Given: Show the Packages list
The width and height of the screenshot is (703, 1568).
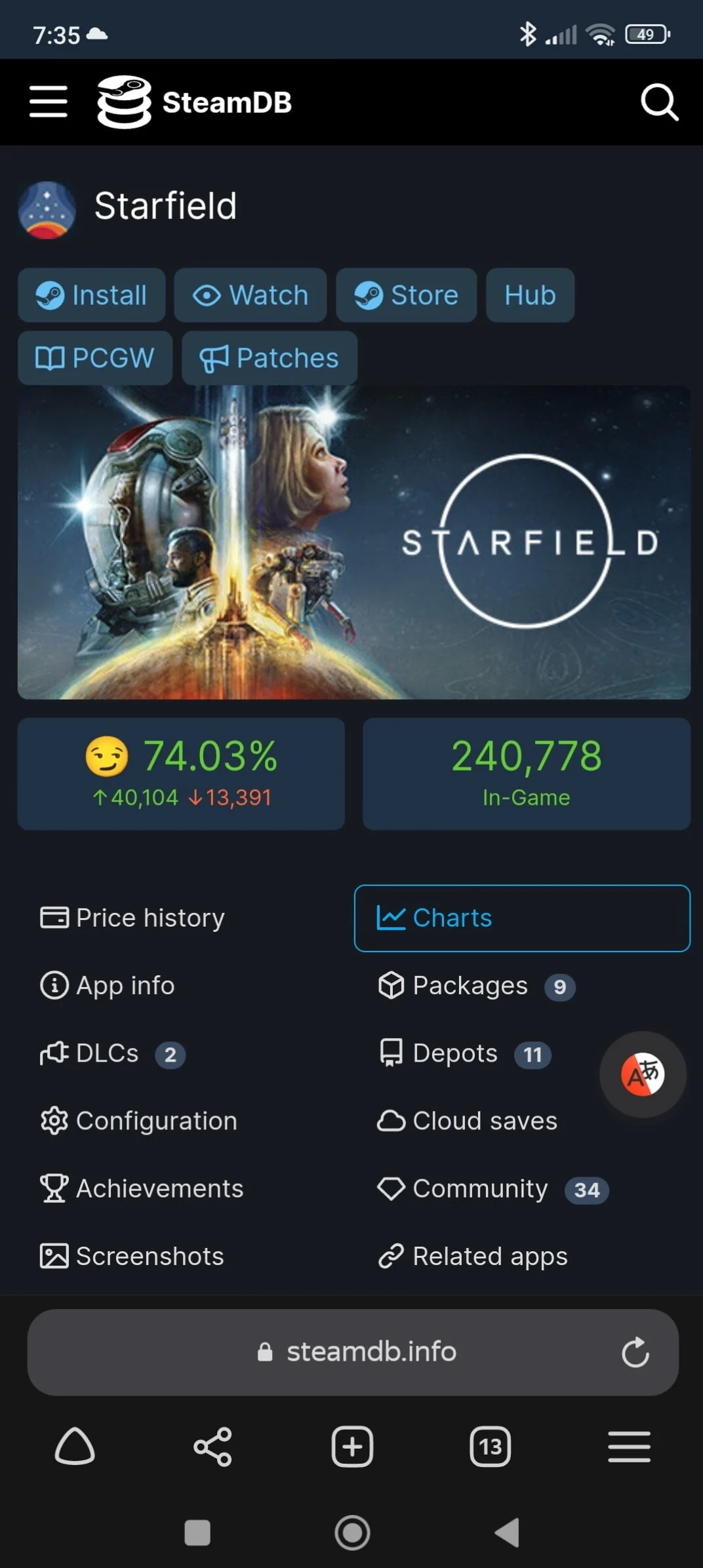Looking at the screenshot, I should click(476, 986).
